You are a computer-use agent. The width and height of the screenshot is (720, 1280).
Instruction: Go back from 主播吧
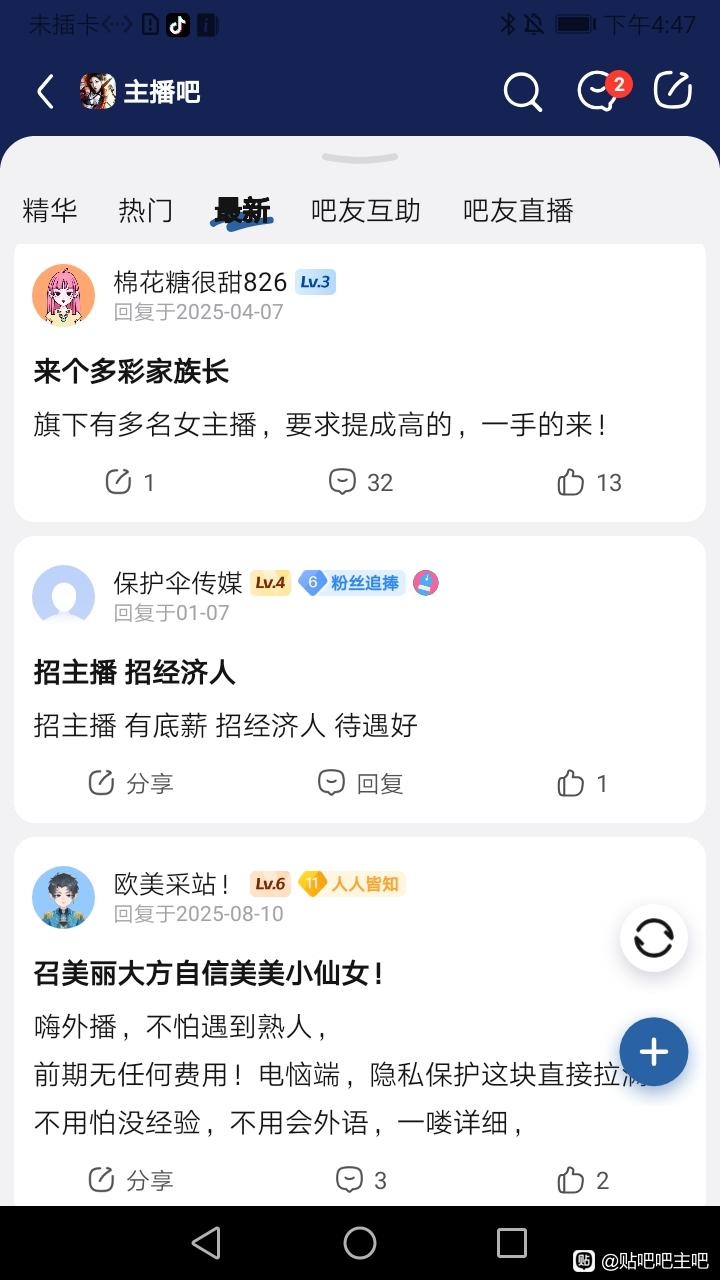(45, 92)
